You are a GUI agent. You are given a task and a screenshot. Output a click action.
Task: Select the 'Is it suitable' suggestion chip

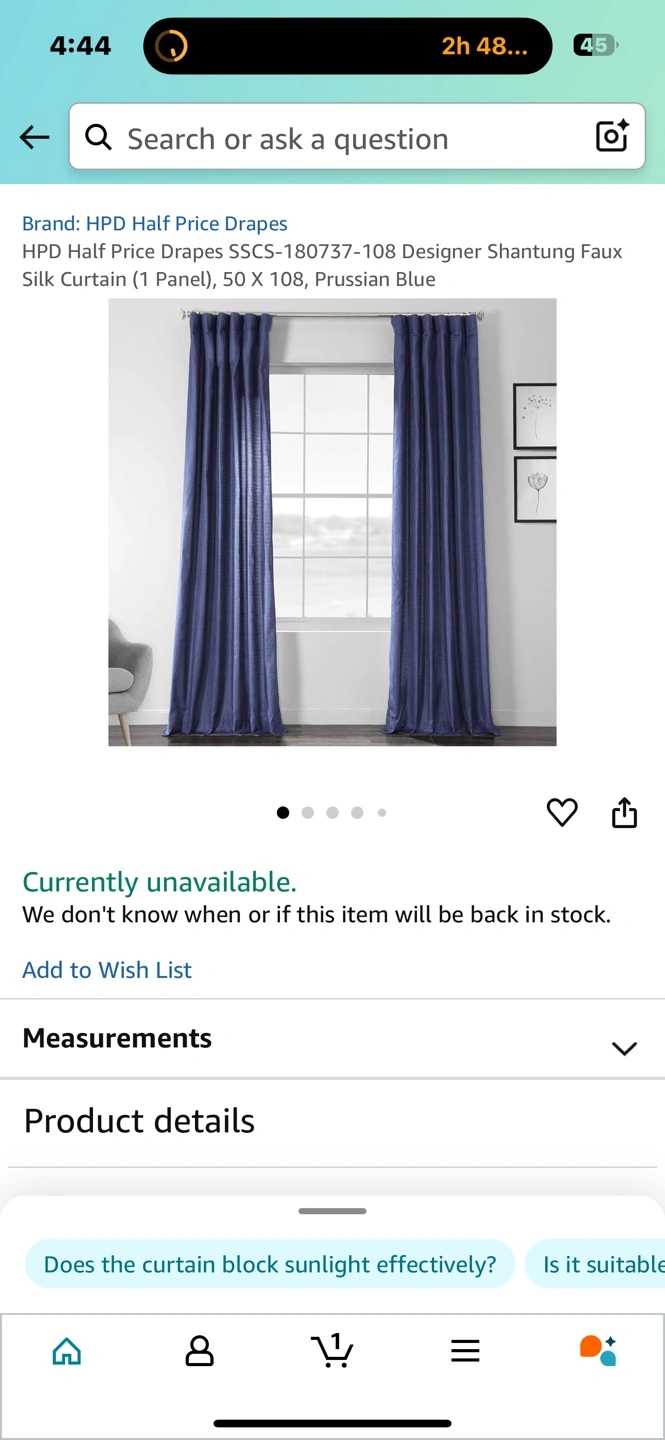tap(596, 1264)
